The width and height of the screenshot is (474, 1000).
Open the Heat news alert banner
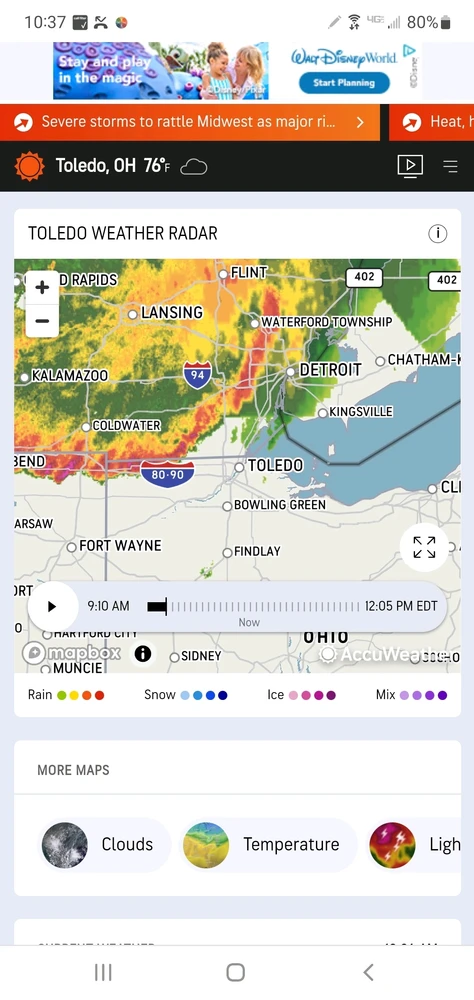click(432, 122)
